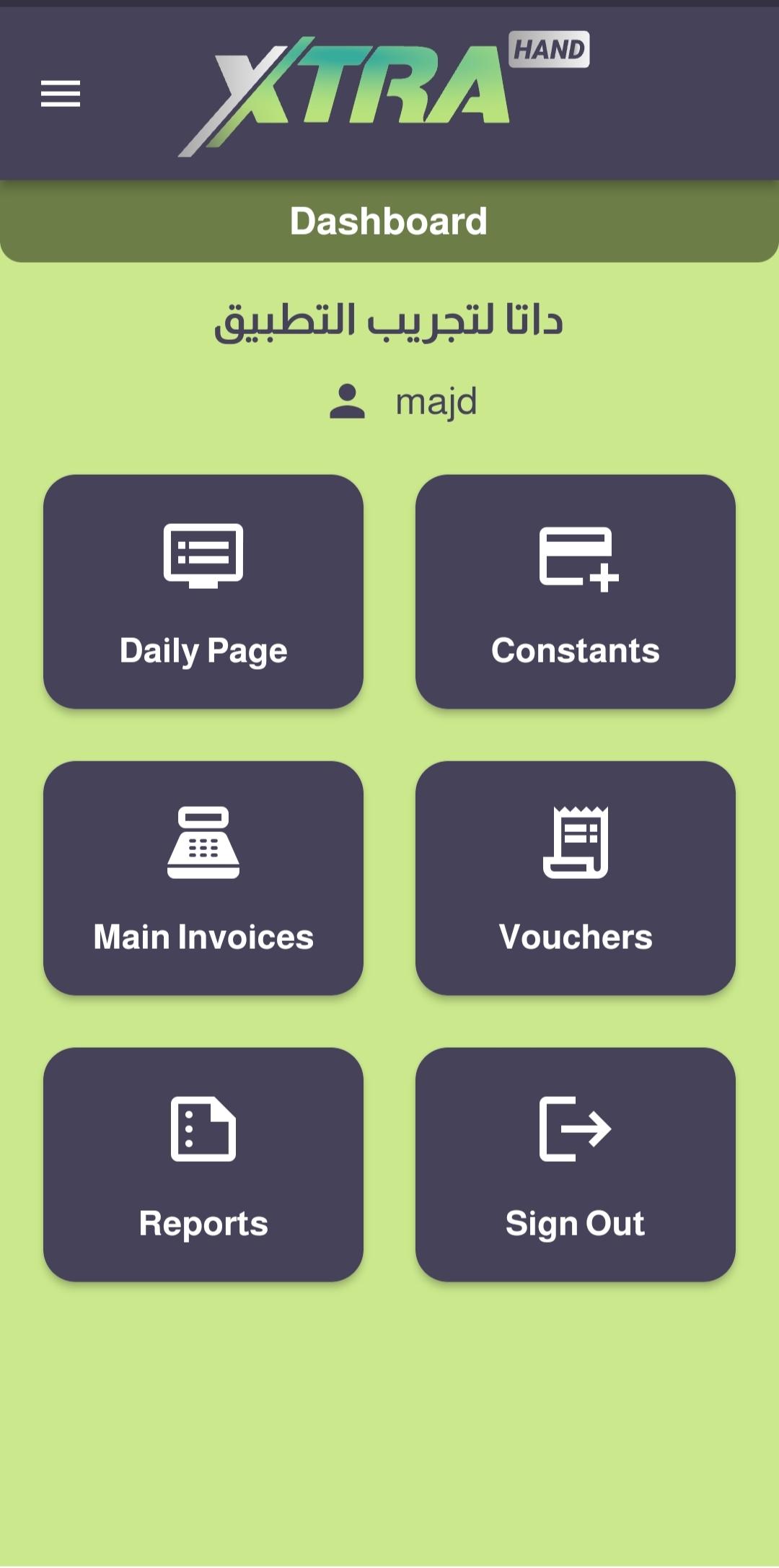Viewport: 779px width, 1568px height.
Task: Go to Constants
Action: tap(575, 592)
